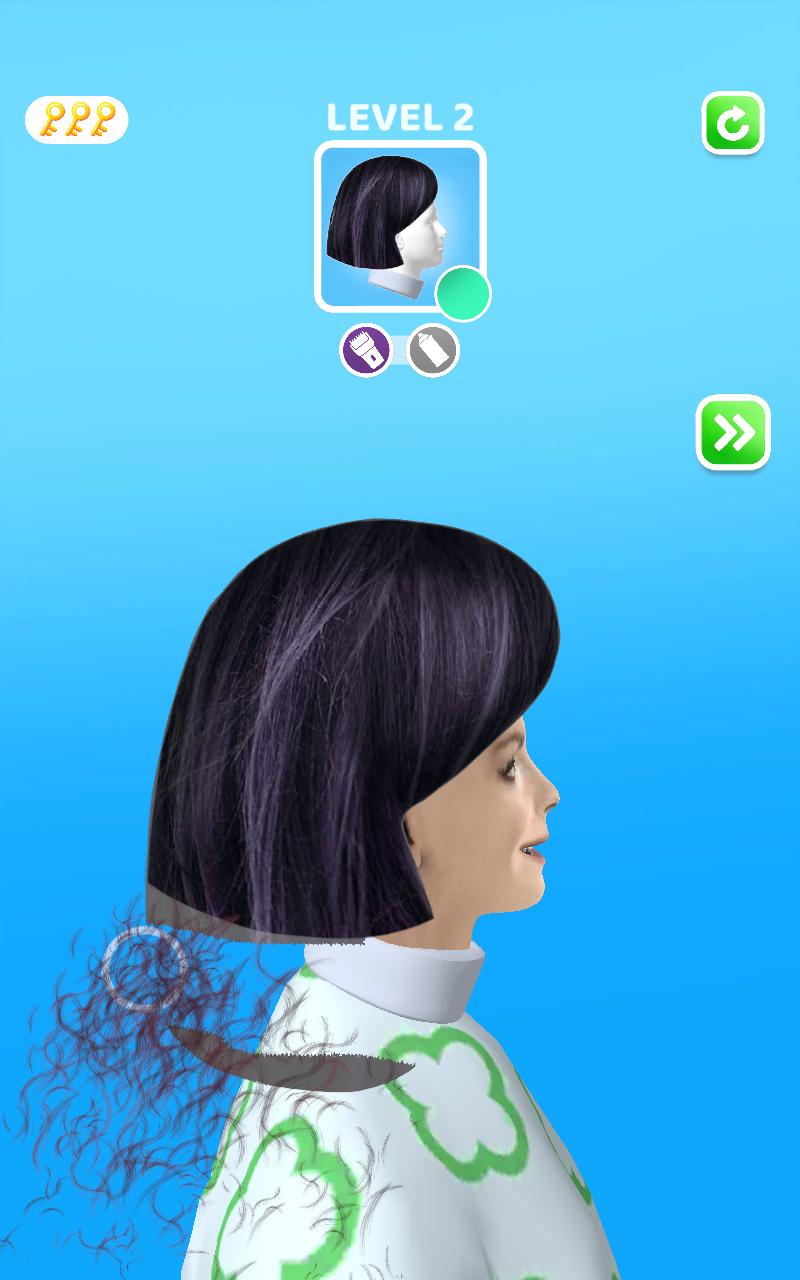Select the purple hair clipper tool

pyautogui.click(x=366, y=351)
